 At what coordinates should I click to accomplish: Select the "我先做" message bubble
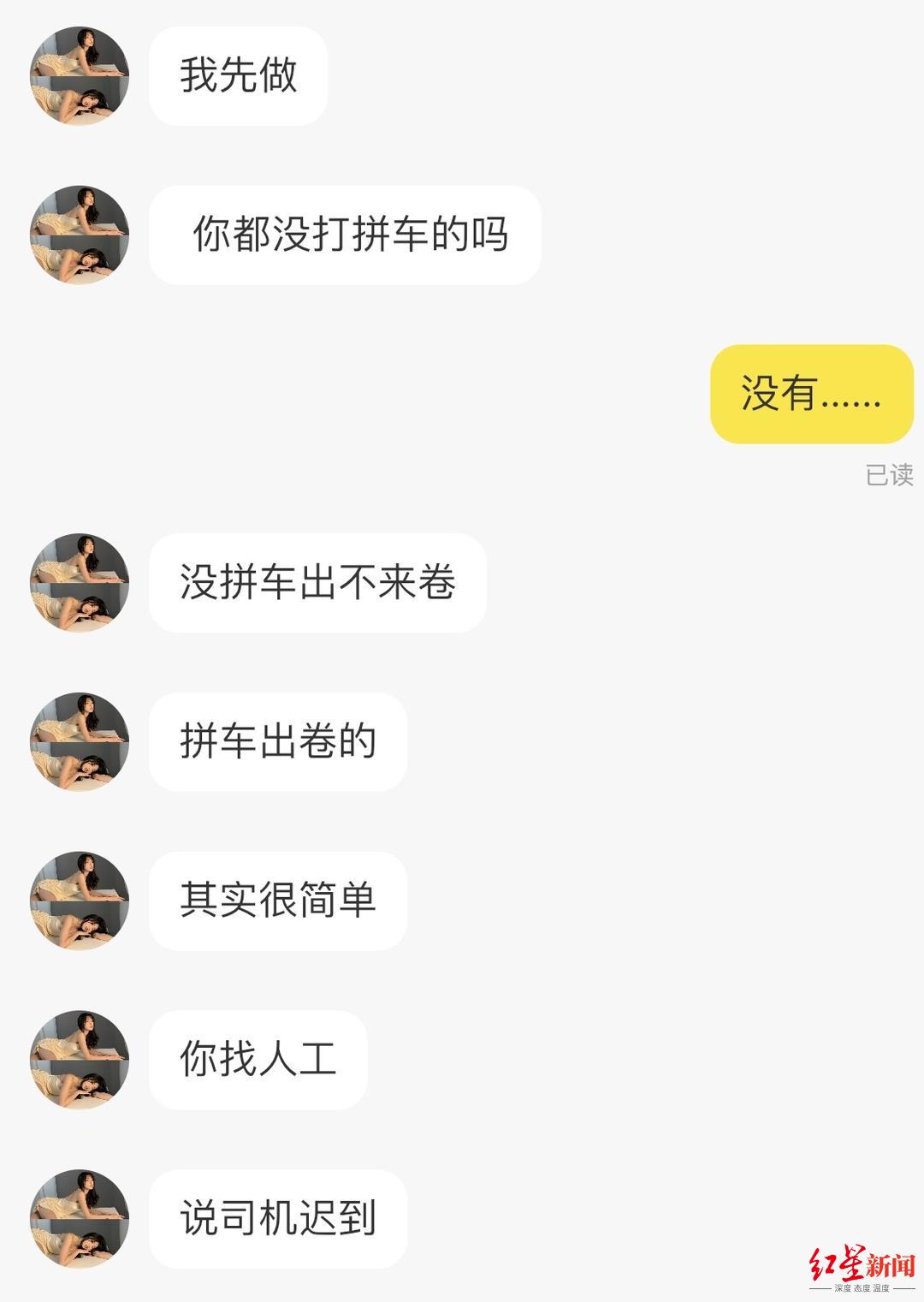pos(237,77)
